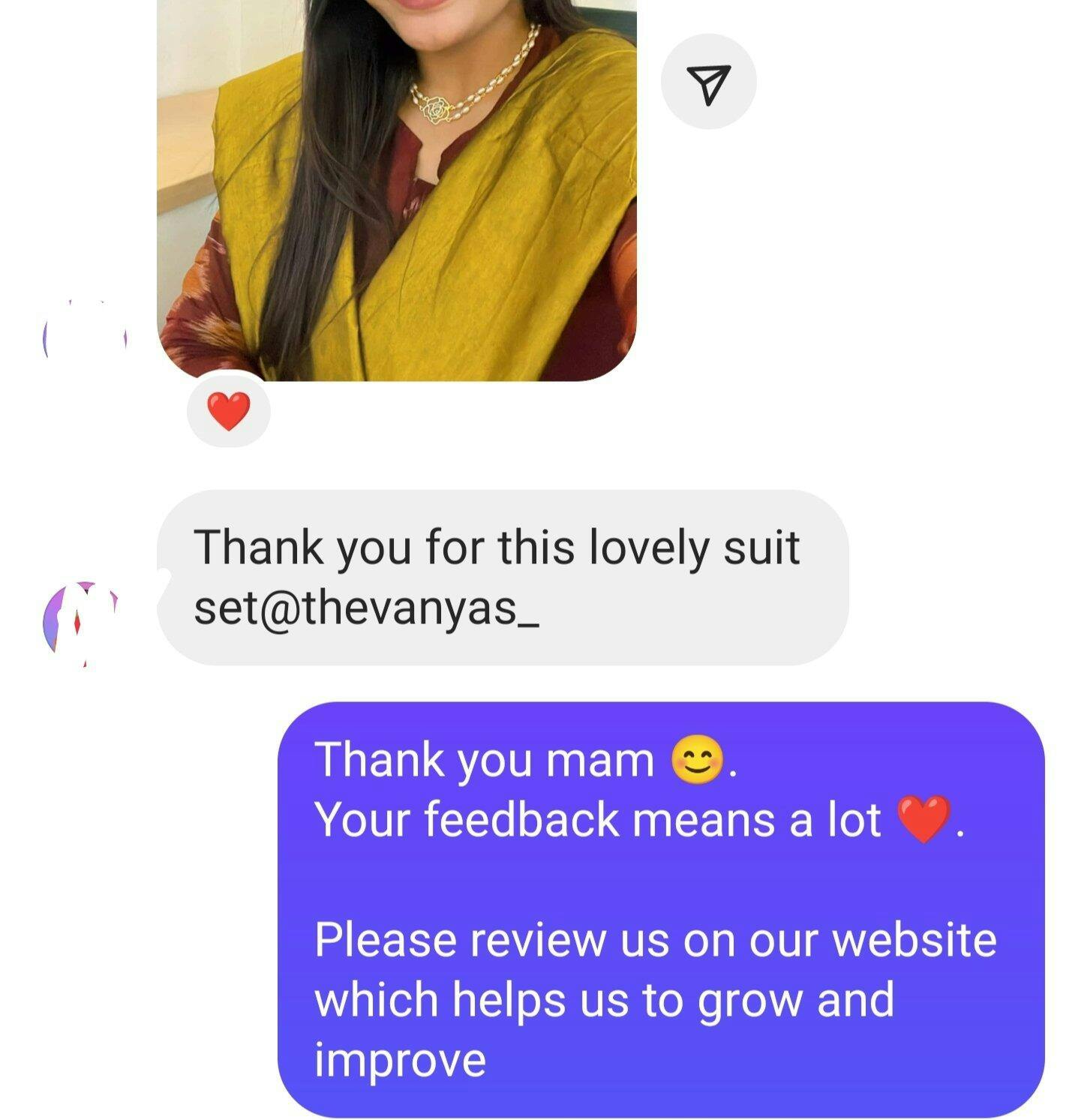This screenshot has height=1120, width=1069.
Task: Open the shared photo in the chat
Action: coord(396,188)
